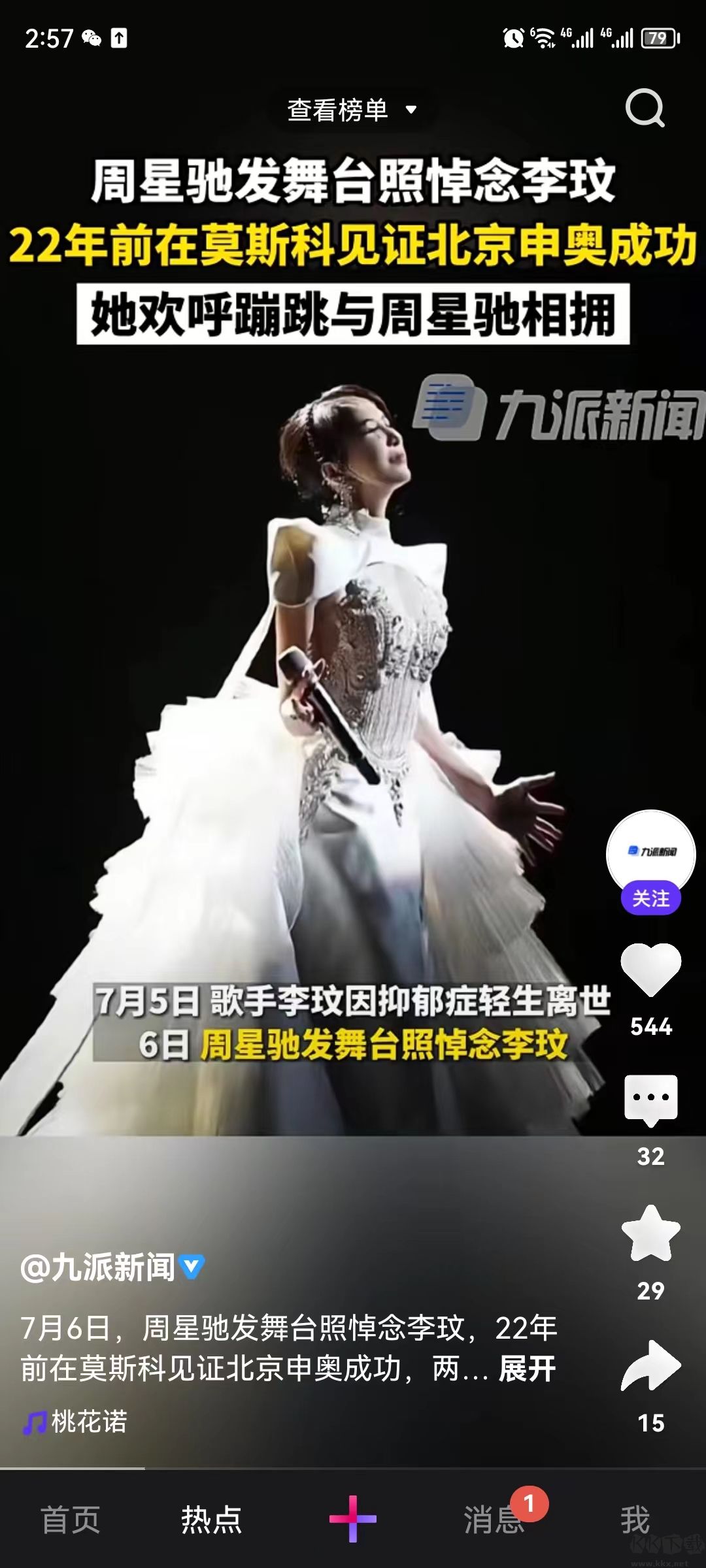Viewport: 706px width, 1568px height.
Task: Favorite this video with the star icon
Action: (650, 1233)
